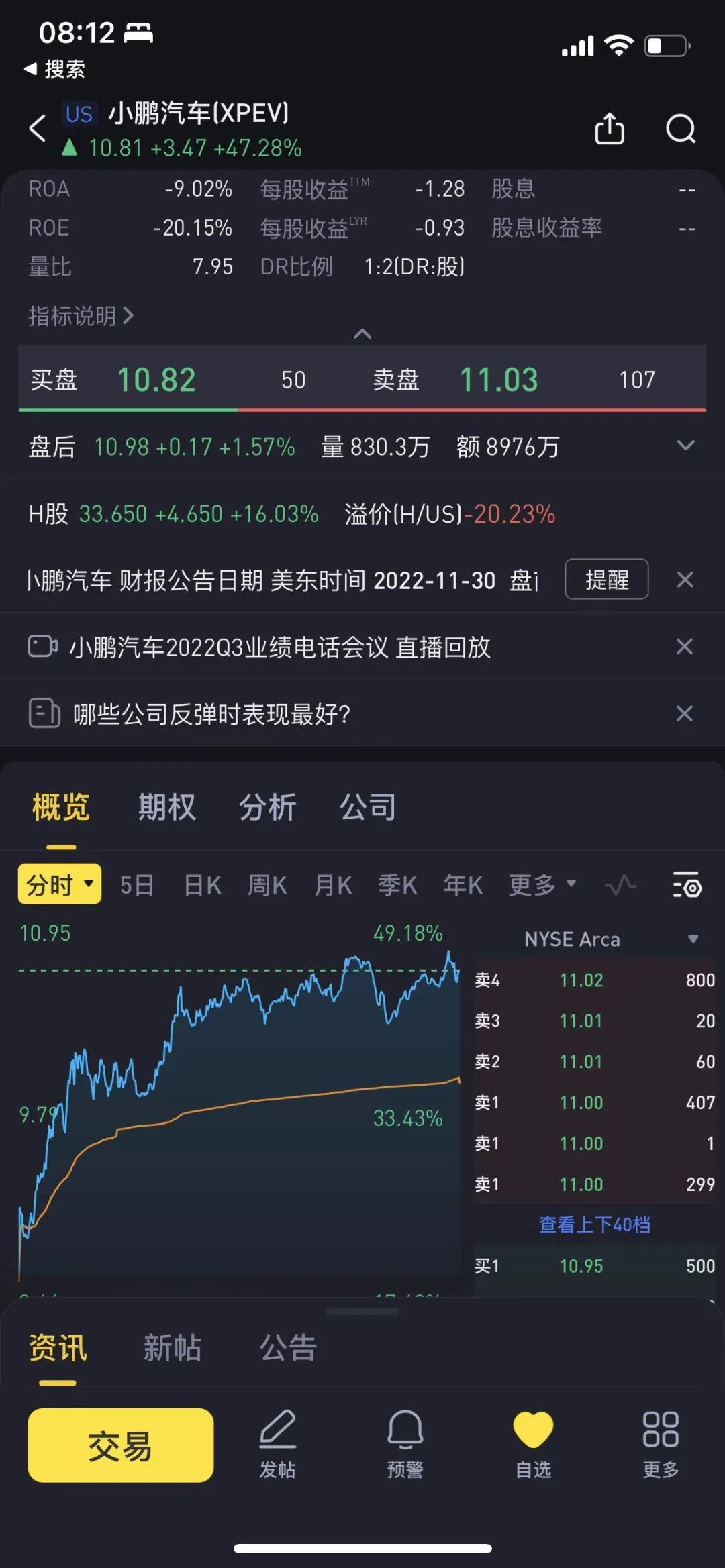Open 预警 alert bell

[x=405, y=1444]
